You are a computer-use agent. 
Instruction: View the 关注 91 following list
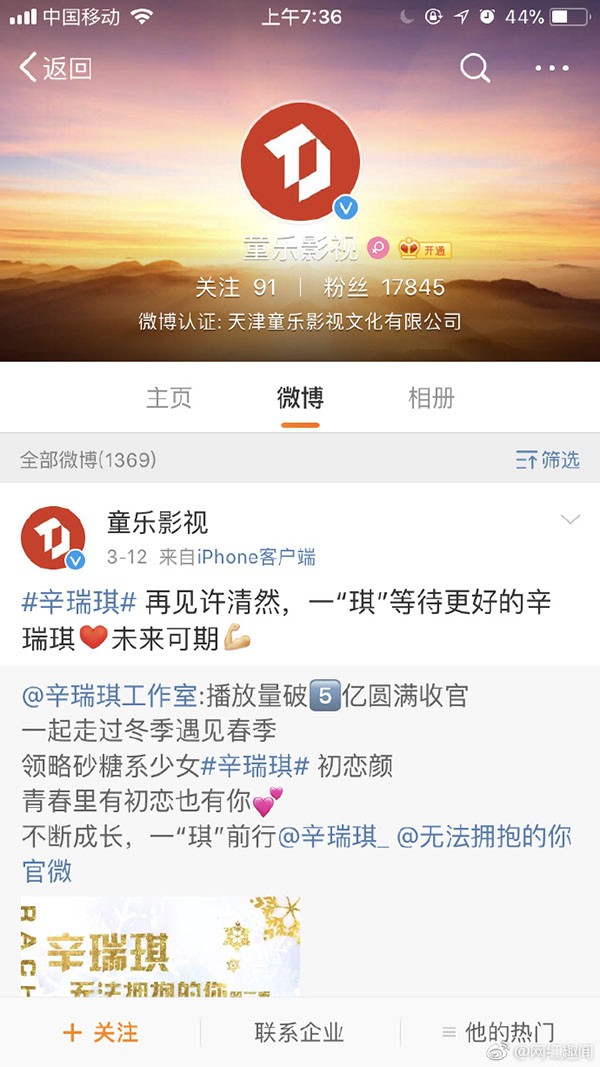[236, 288]
